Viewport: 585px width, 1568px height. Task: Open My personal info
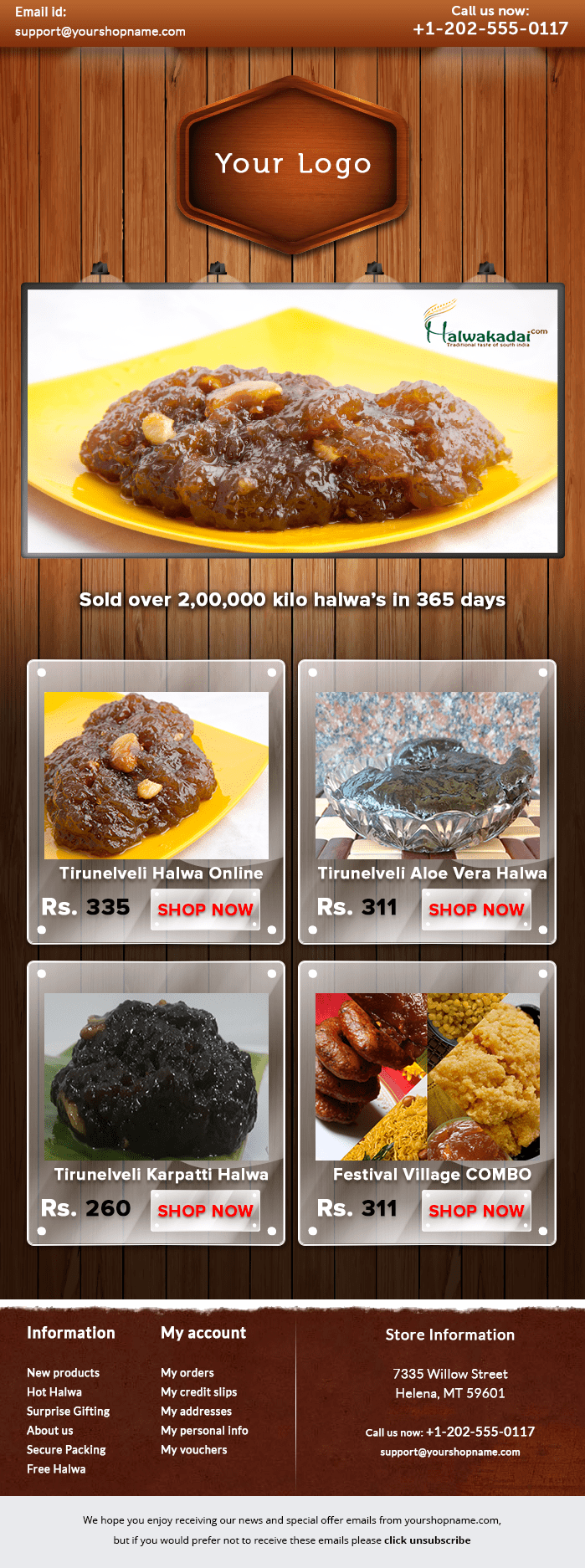coord(204,1430)
